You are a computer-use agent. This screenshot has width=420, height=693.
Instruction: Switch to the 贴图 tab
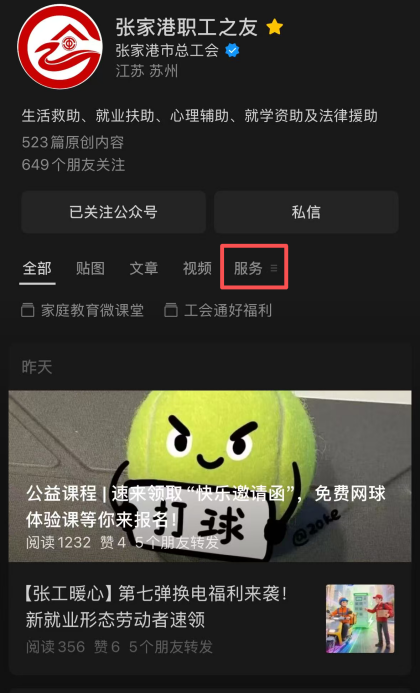tap(90, 268)
